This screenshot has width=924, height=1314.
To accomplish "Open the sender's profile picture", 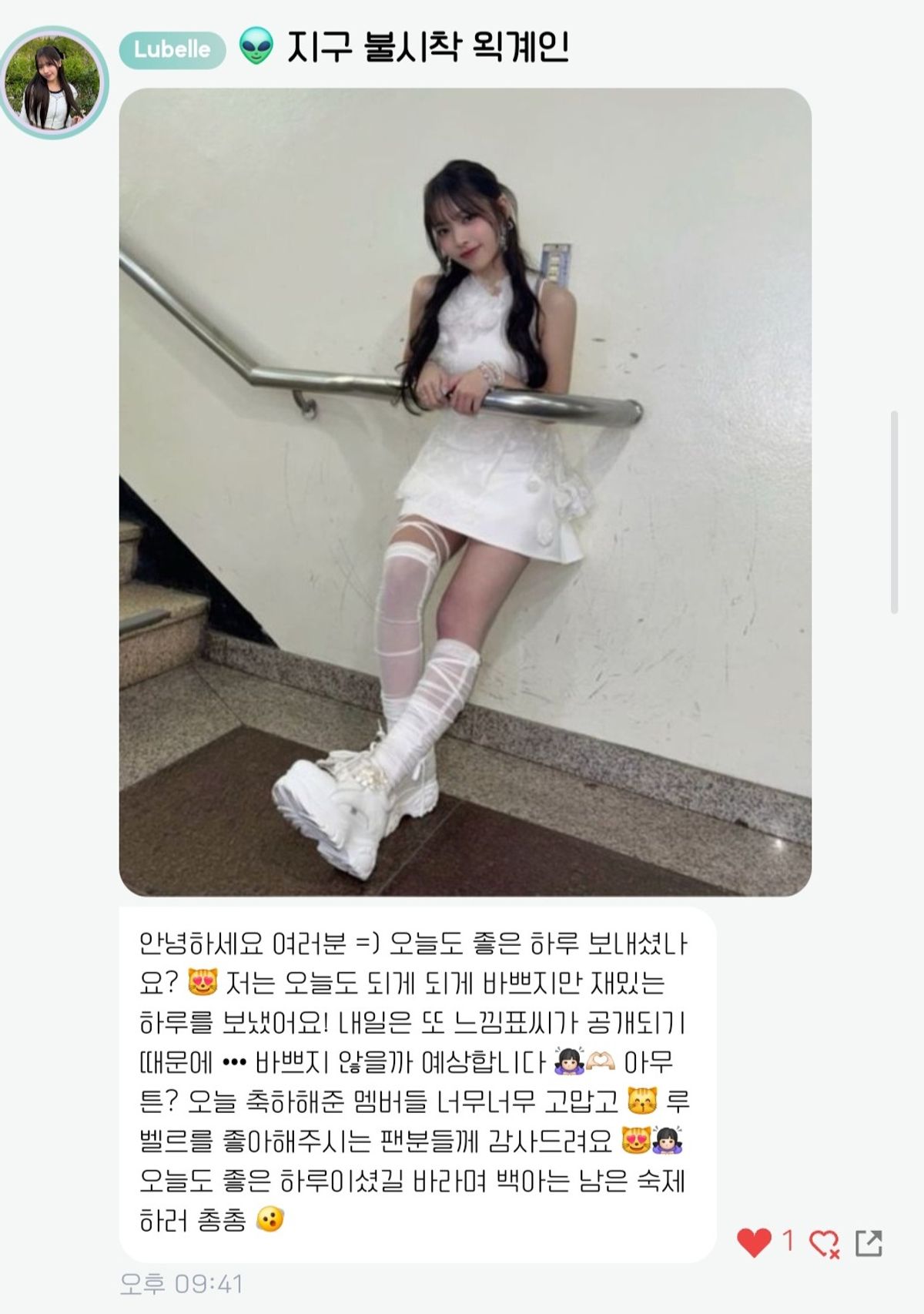I will [53, 83].
